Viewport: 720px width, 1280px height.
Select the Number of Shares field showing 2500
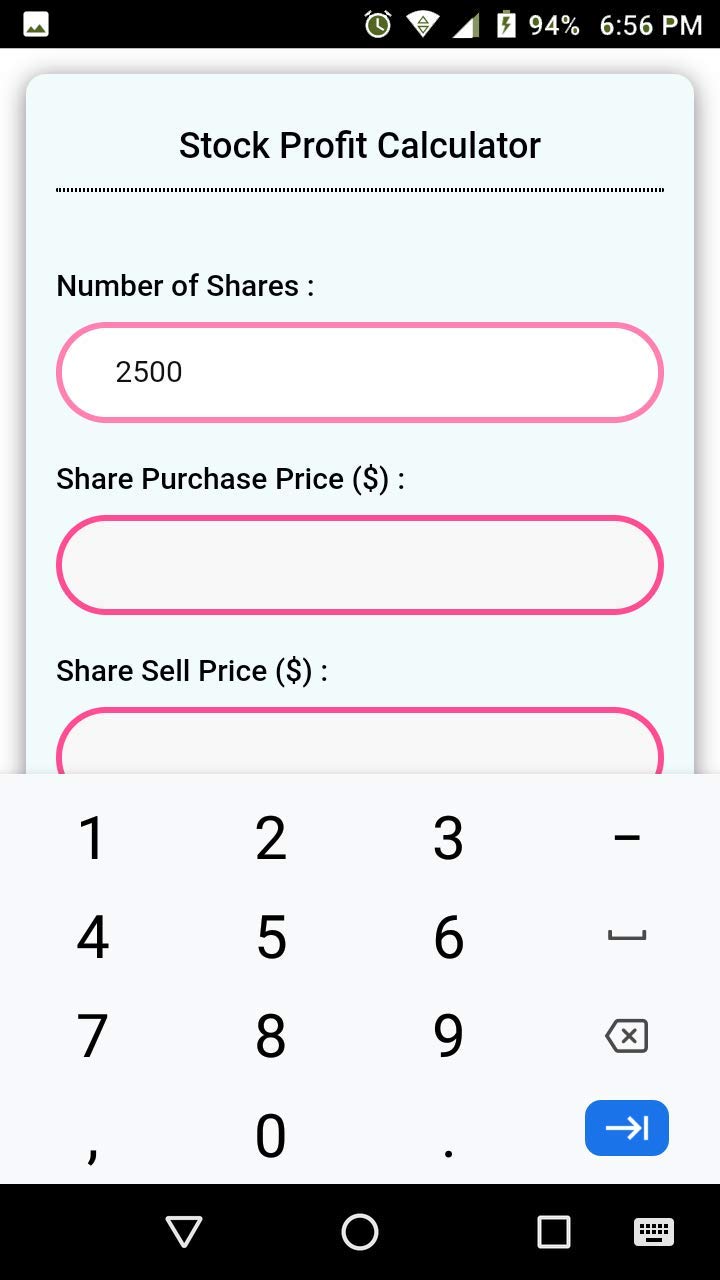click(360, 372)
